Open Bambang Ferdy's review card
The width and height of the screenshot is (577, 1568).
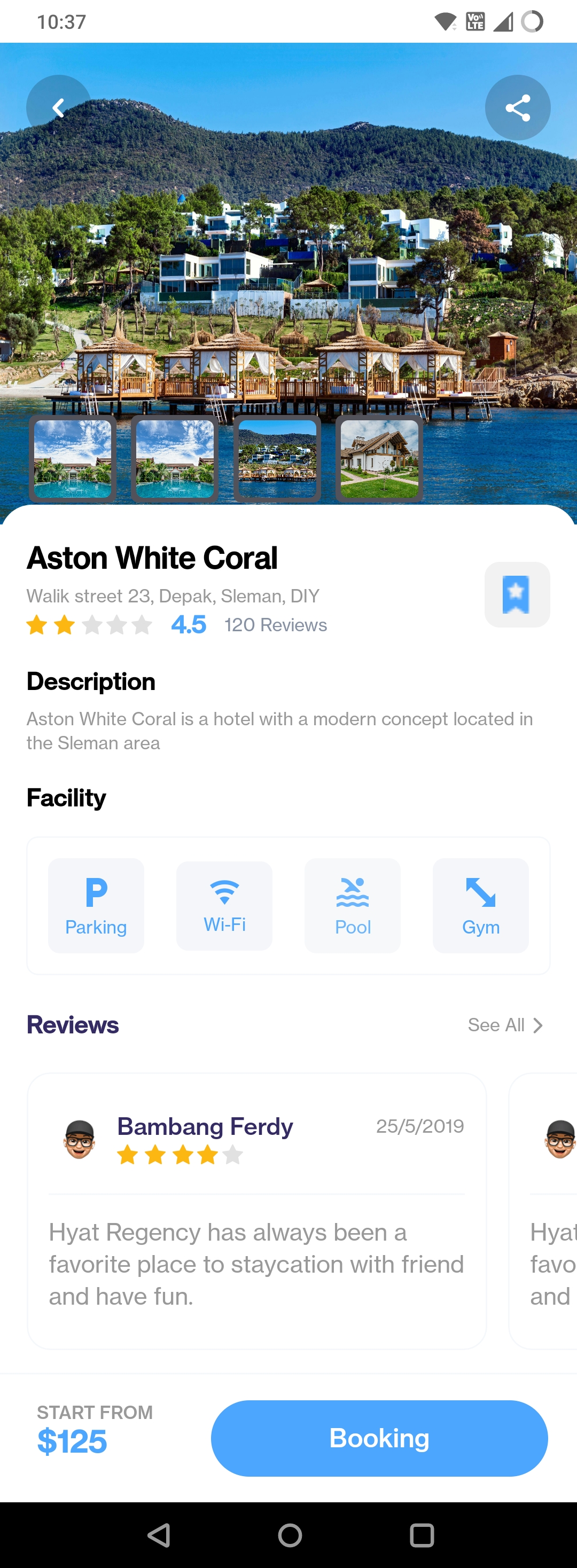click(256, 1210)
